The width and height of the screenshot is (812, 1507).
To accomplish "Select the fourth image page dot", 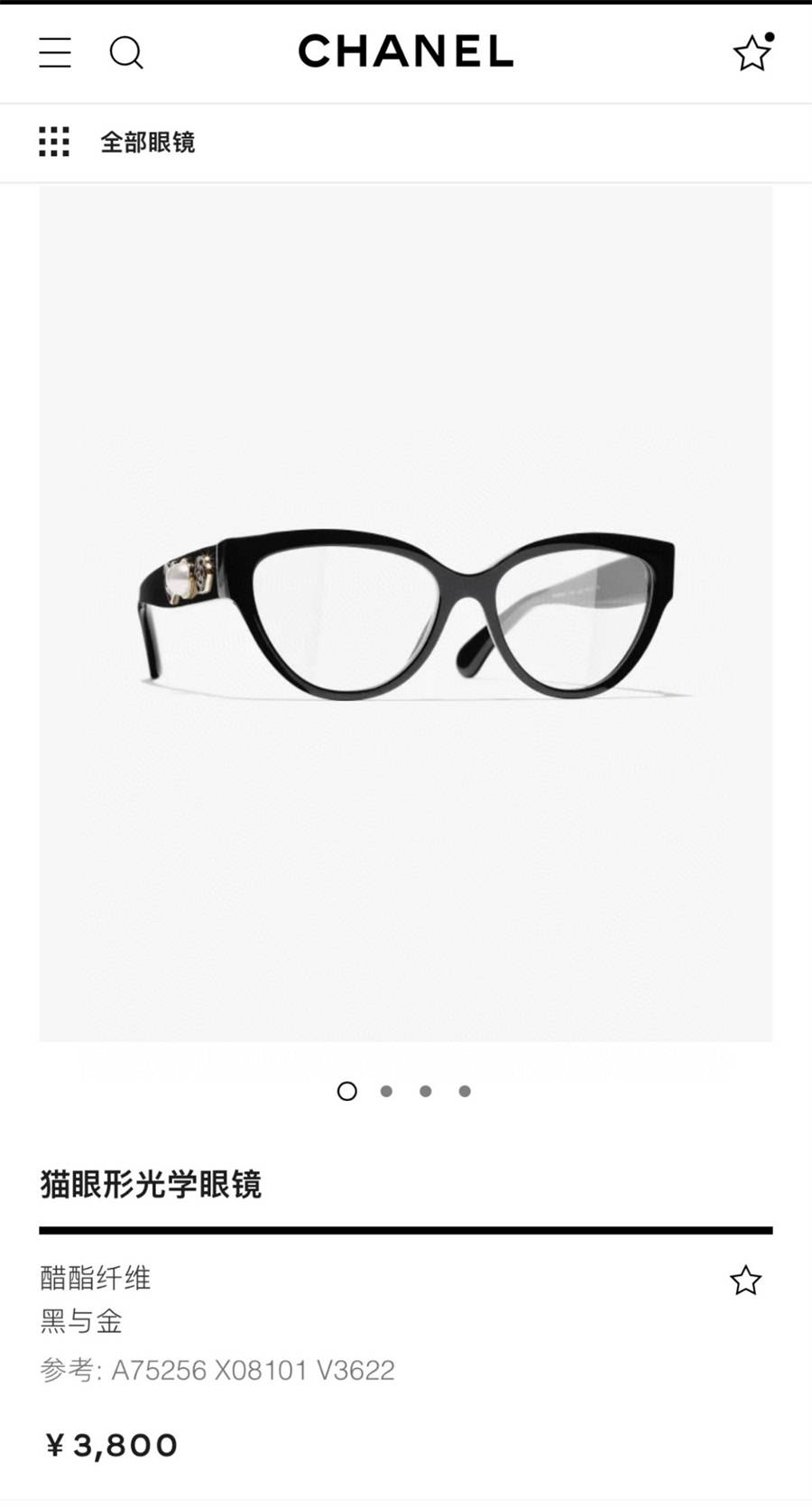I will (x=465, y=1091).
